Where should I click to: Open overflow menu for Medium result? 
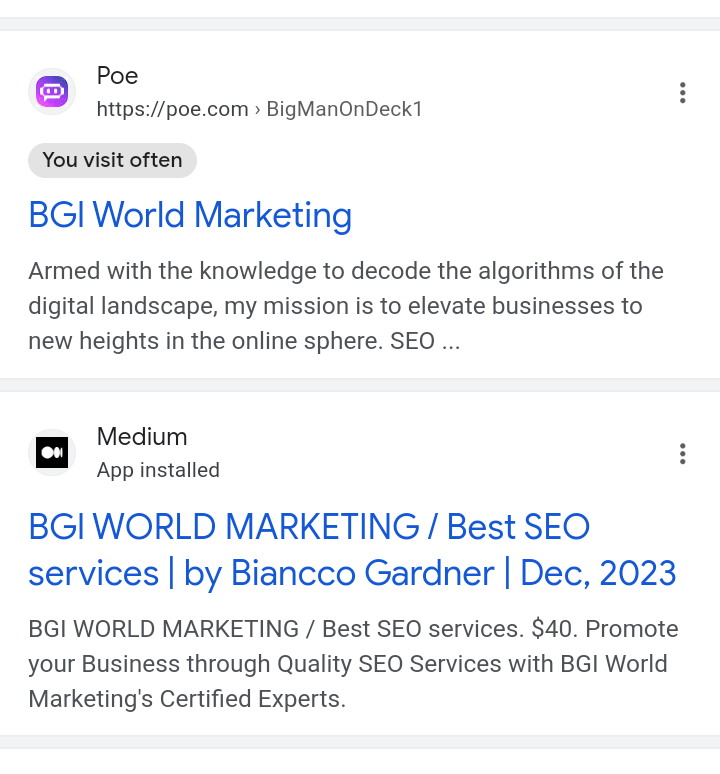pyautogui.click(x=682, y=454)
